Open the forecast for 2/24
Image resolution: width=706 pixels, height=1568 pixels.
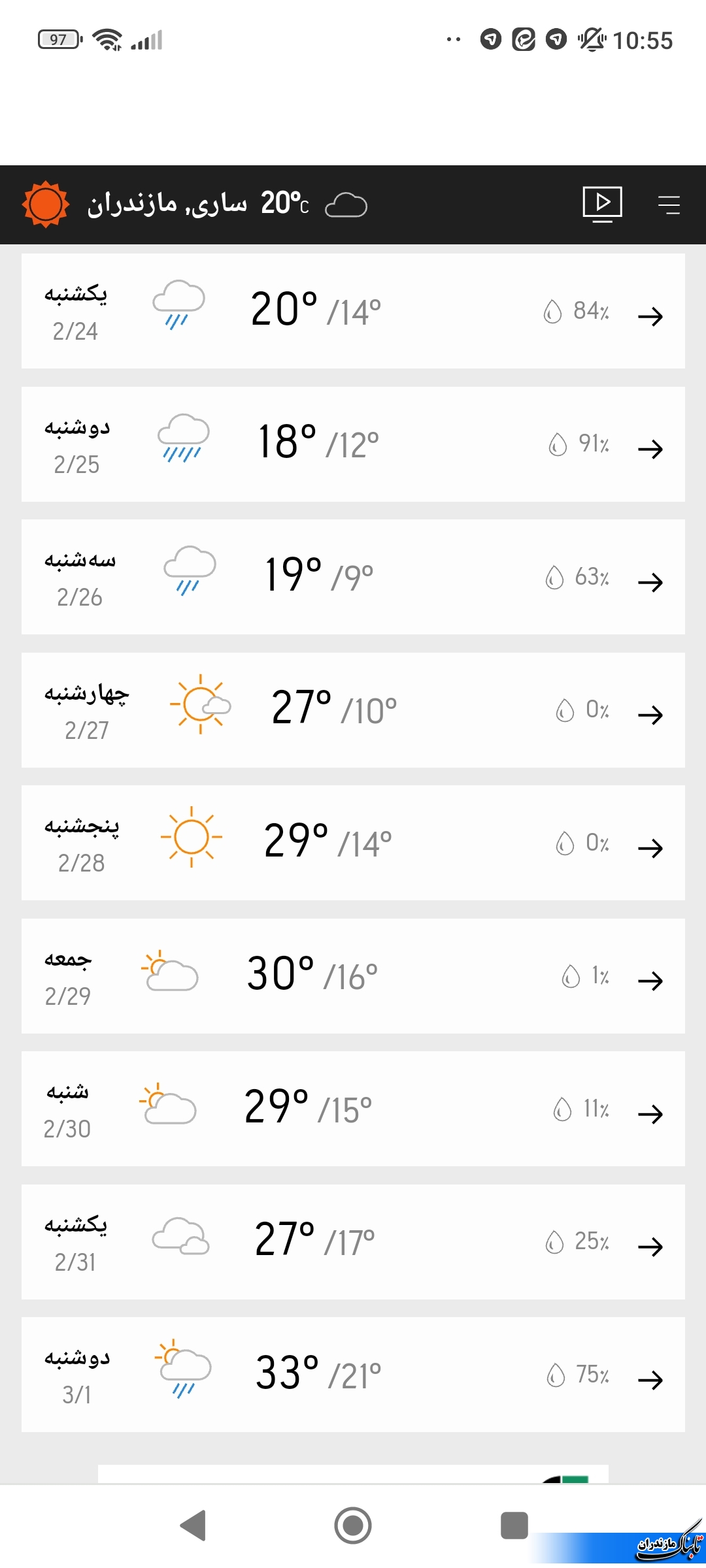point(353,312)
